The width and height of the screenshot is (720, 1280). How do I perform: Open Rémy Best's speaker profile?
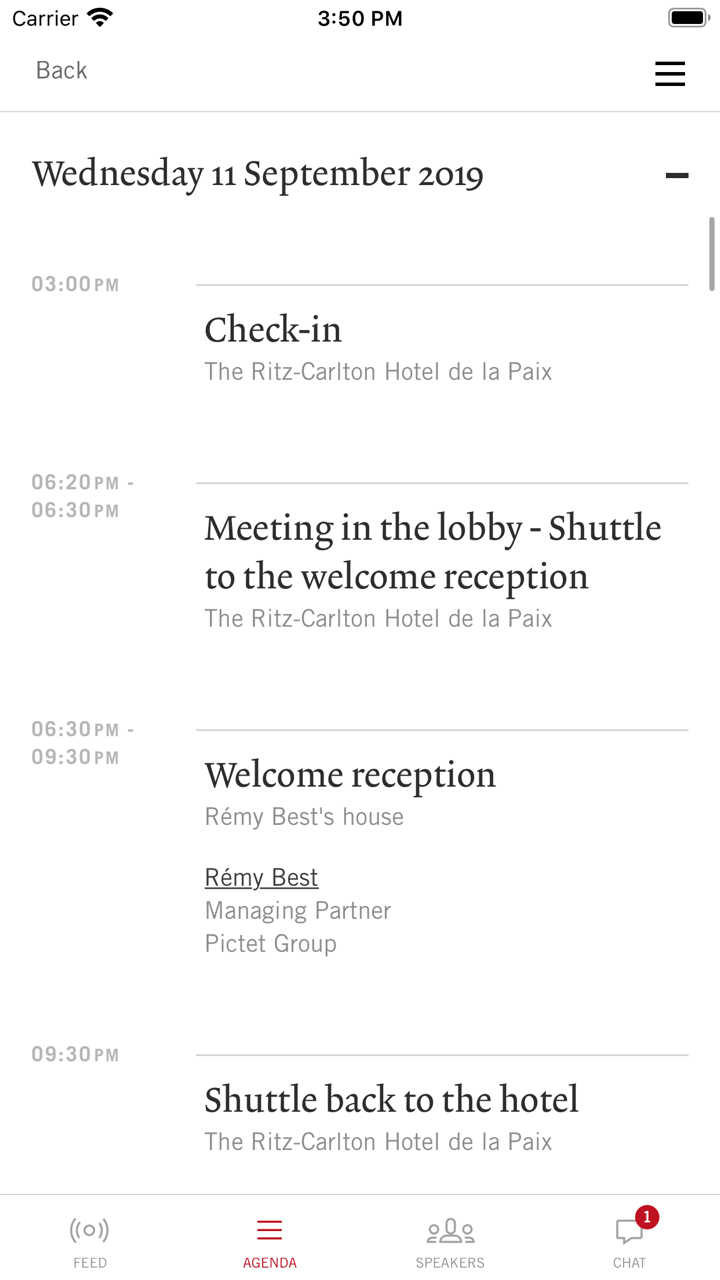pyautogui.click(x=261, y=877)
